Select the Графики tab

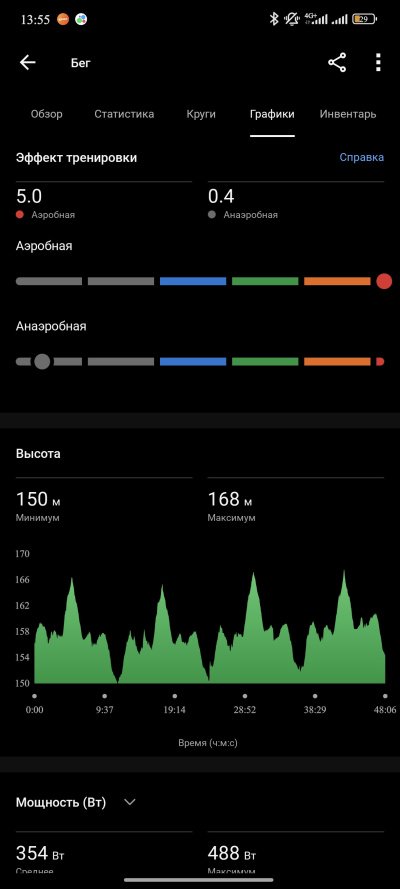click(x=272, y=114)
